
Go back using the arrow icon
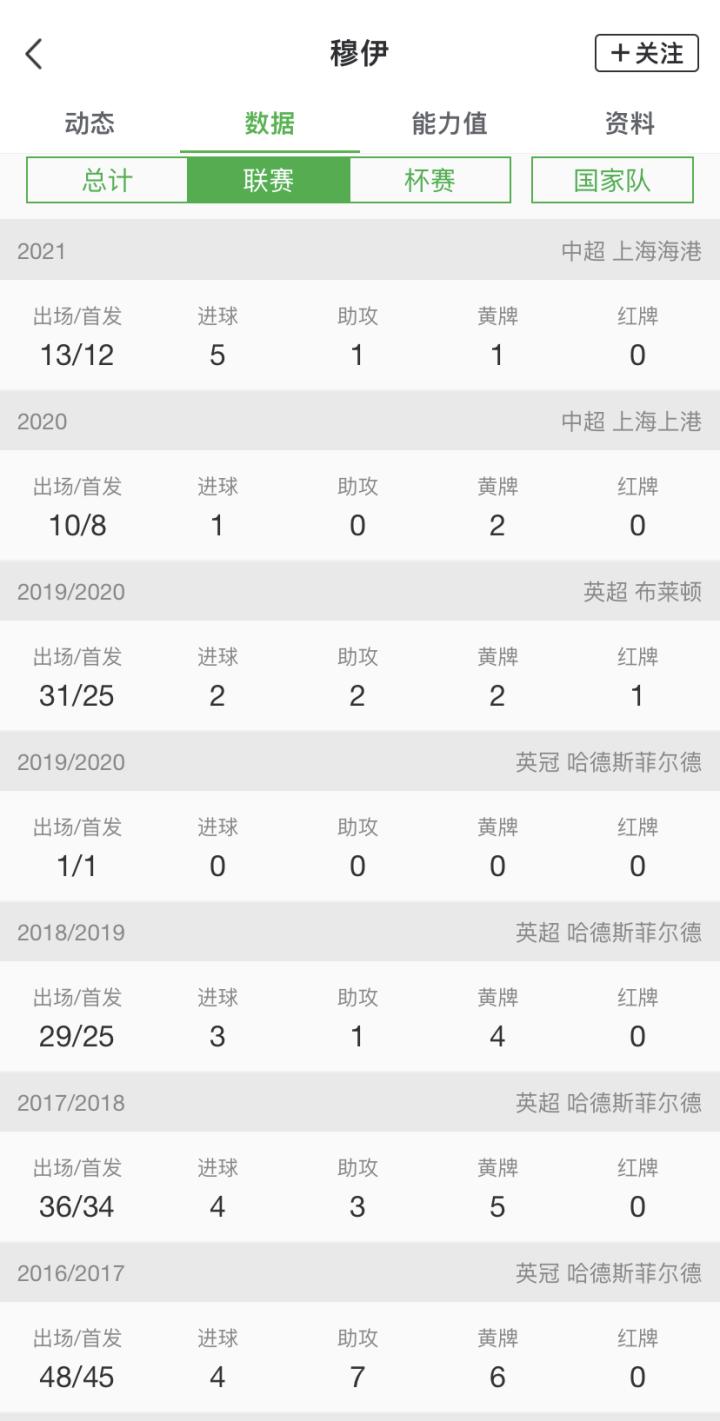(35, 54)
